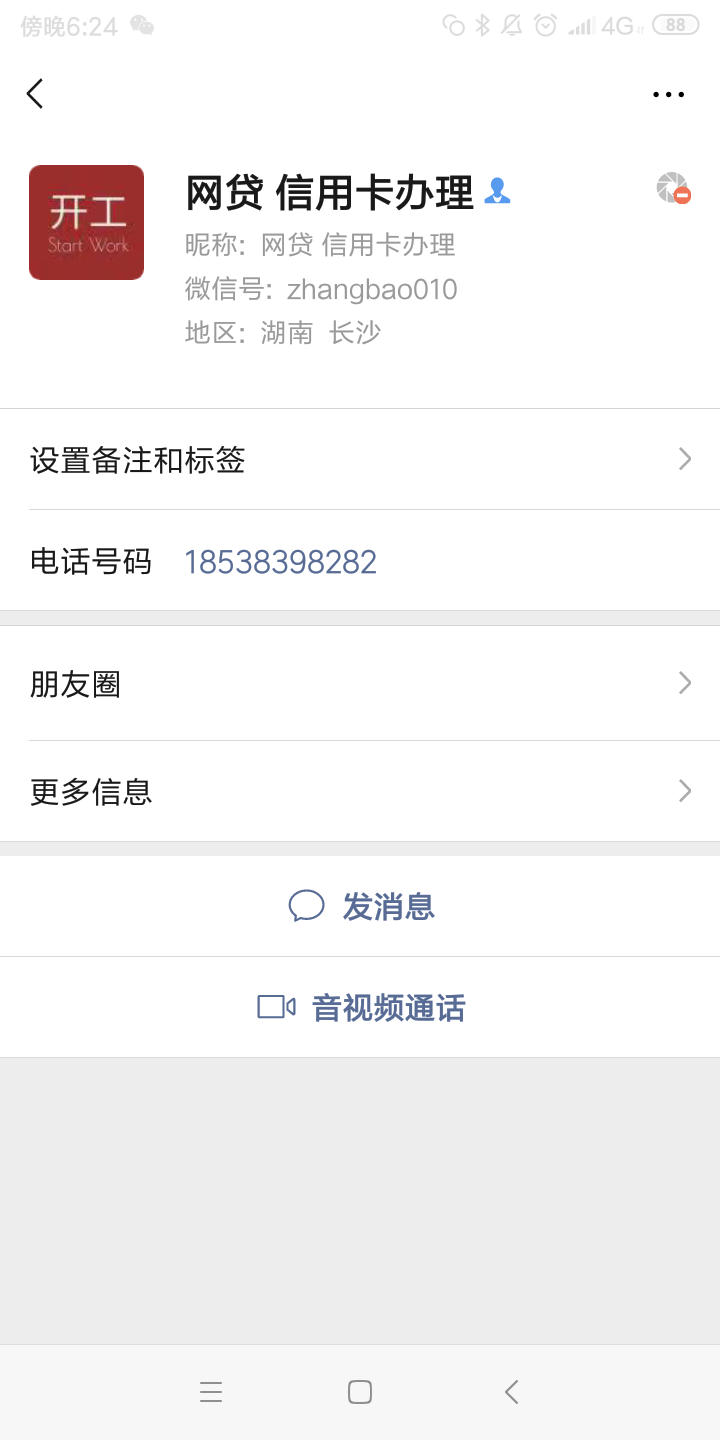
Task: Call phone number 18538398282
Action: (280, 562)
